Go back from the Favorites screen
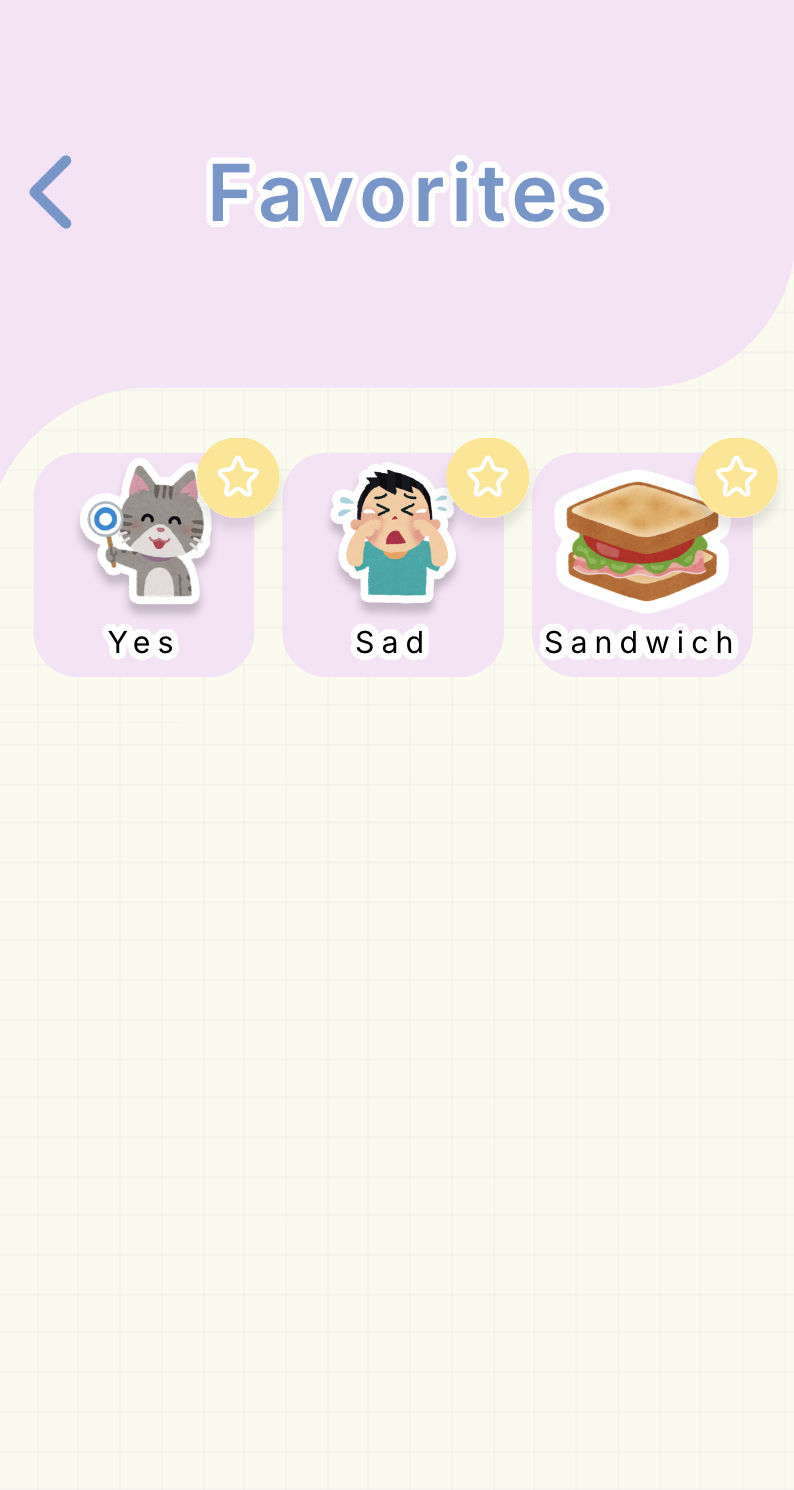This screenshot has height=1490, width=794. tap(51, 192)
